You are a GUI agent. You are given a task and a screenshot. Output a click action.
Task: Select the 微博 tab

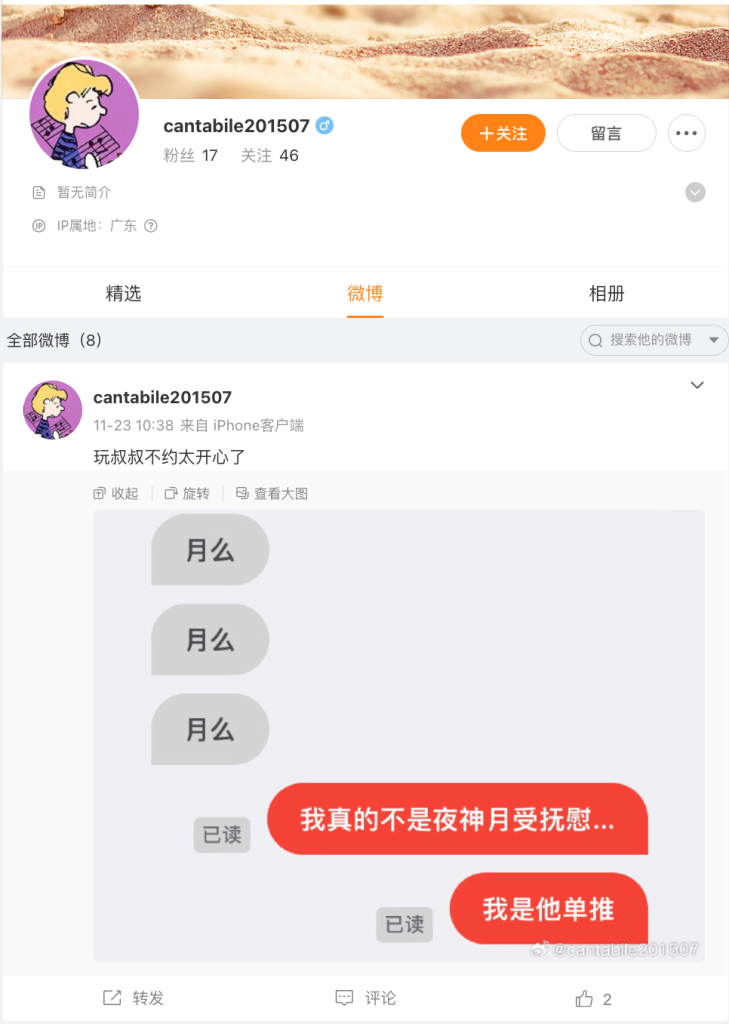click(365, 294)
